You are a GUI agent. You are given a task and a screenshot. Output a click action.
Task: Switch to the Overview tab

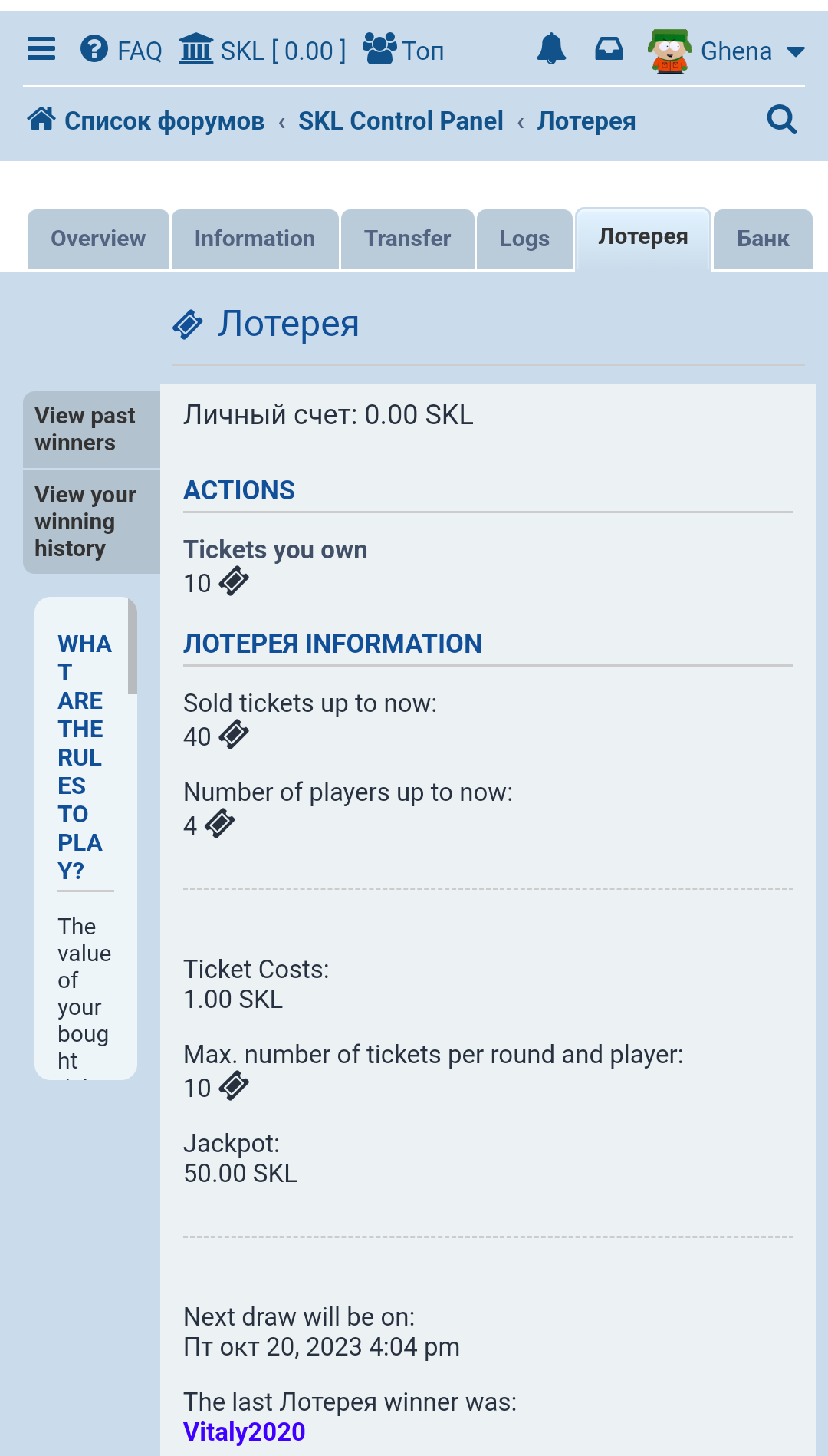pyautogui.click(x=98, y=239)
